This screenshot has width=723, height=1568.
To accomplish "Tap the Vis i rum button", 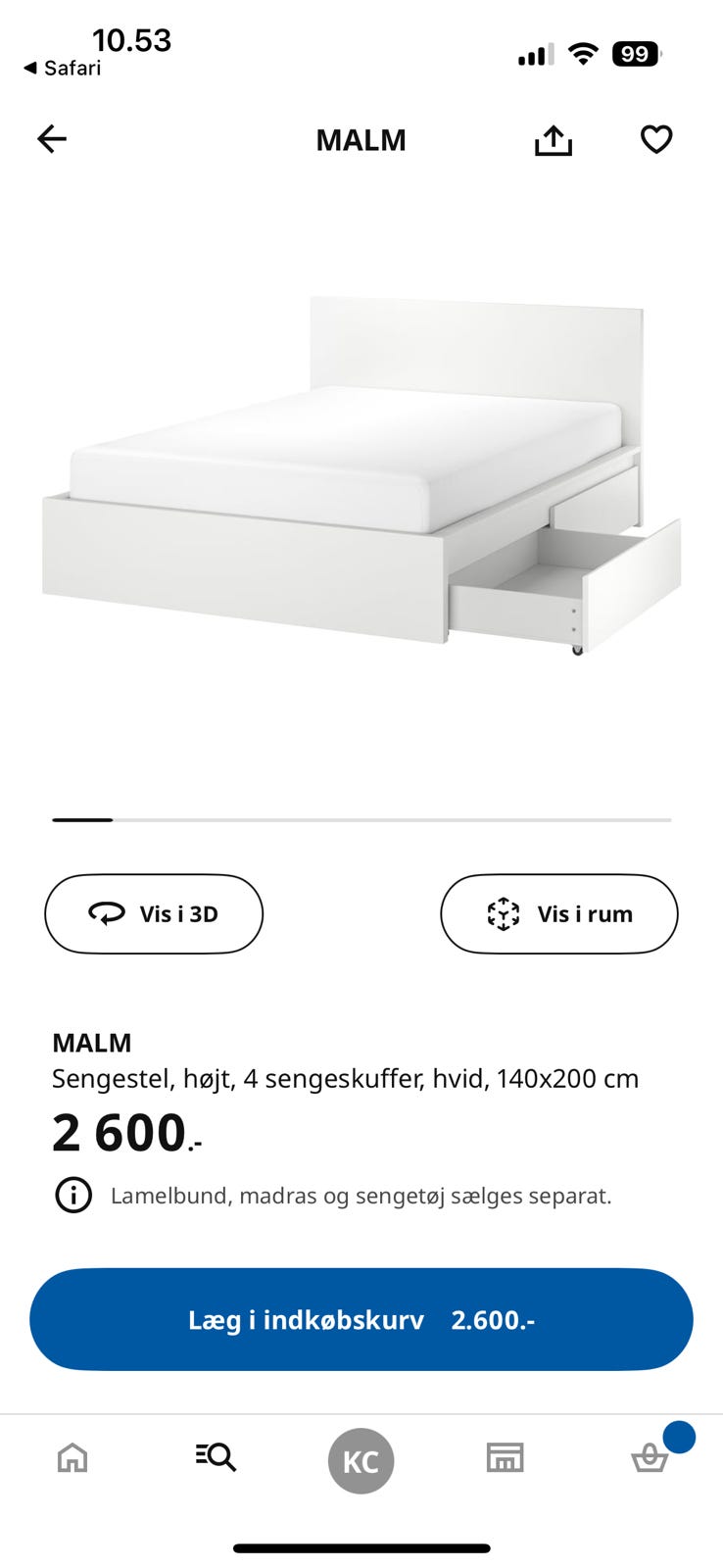I will [x=558, y=913].
